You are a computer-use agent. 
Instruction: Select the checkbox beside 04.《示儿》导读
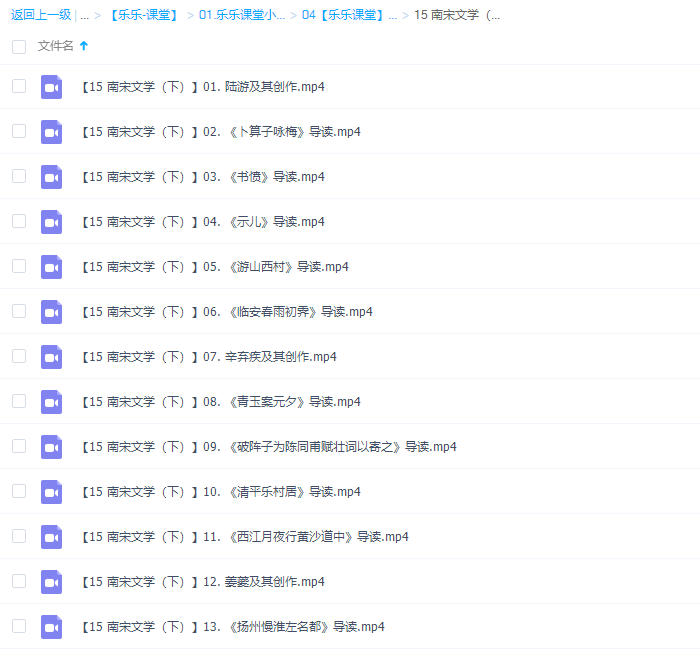[x=19, y=221]
